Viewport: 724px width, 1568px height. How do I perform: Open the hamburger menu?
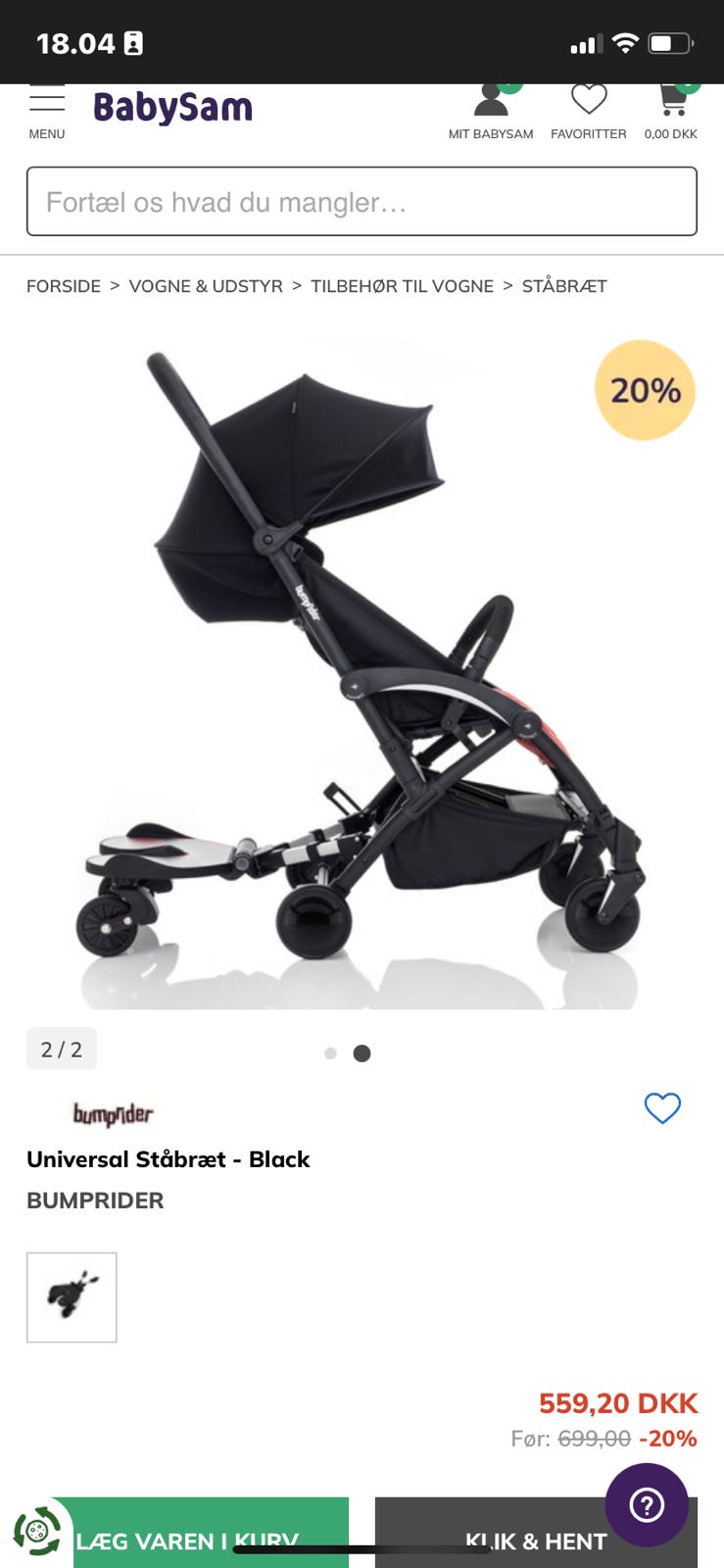pos(46,110)
